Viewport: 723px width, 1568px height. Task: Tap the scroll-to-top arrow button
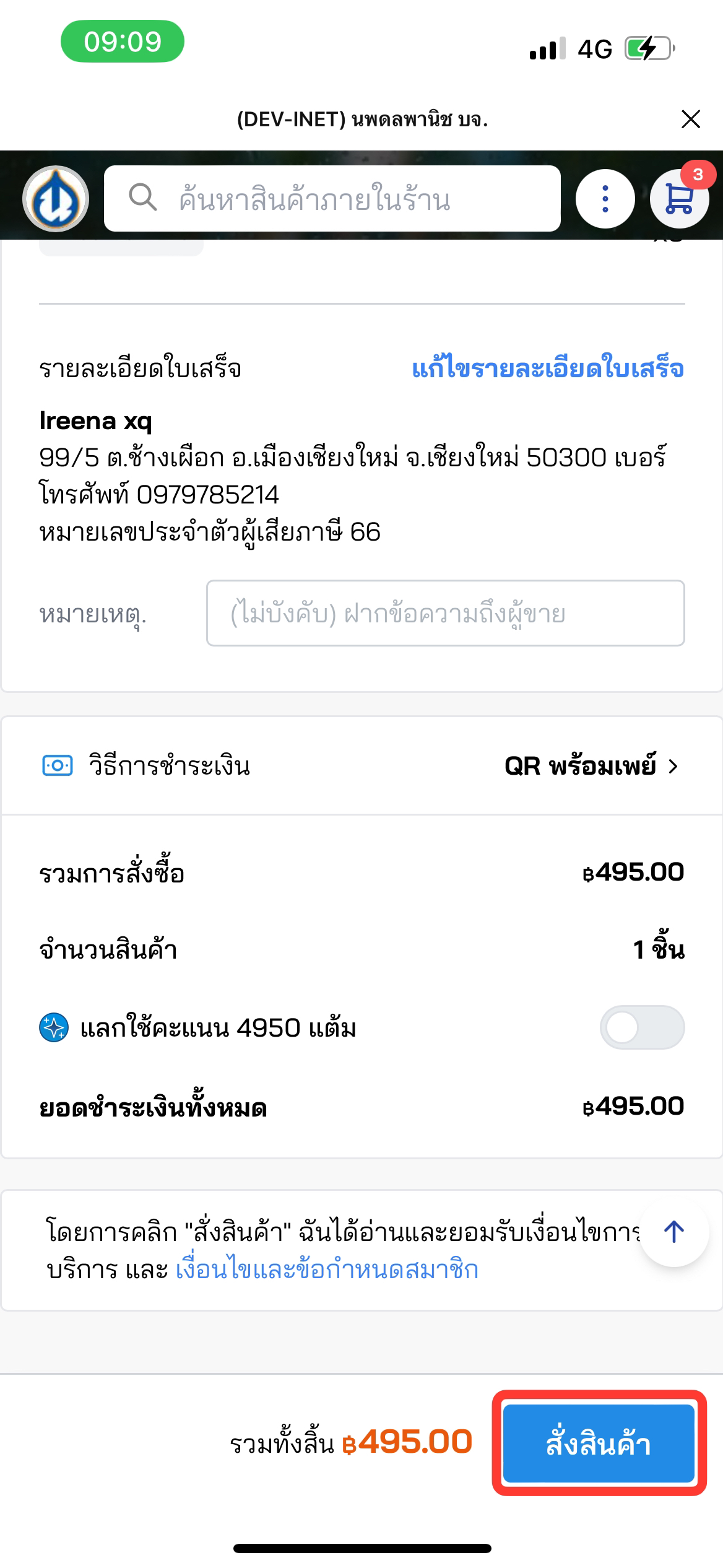point(673,1232)
